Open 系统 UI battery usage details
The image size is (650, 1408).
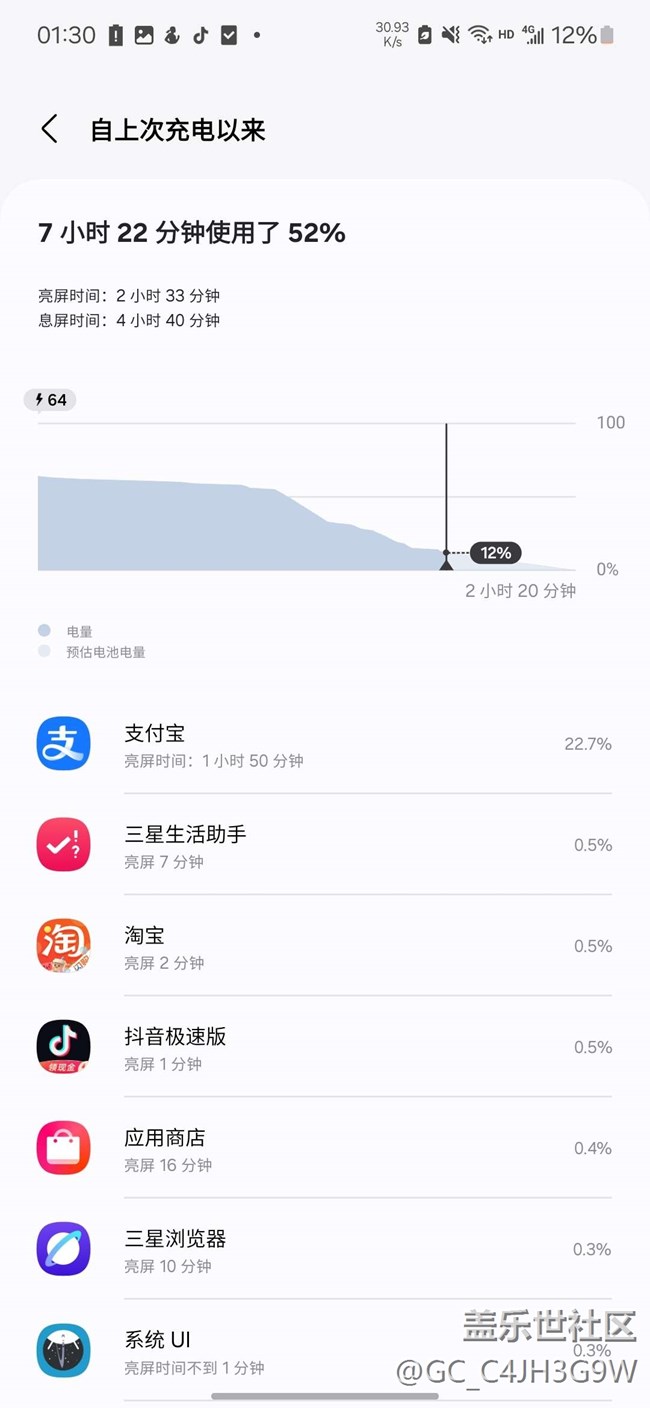point(324,1350)
